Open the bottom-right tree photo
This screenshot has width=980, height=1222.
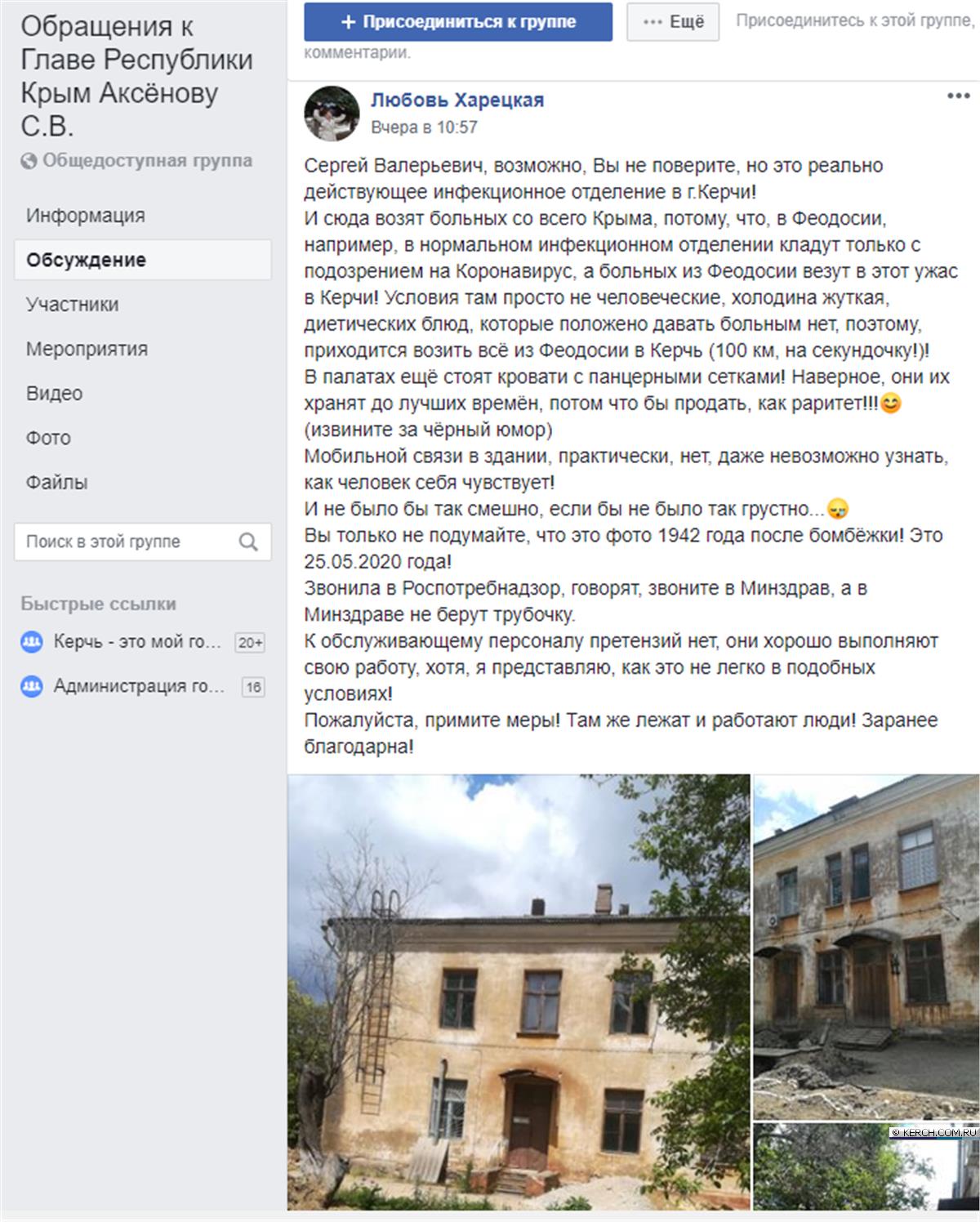point(866,1166)
